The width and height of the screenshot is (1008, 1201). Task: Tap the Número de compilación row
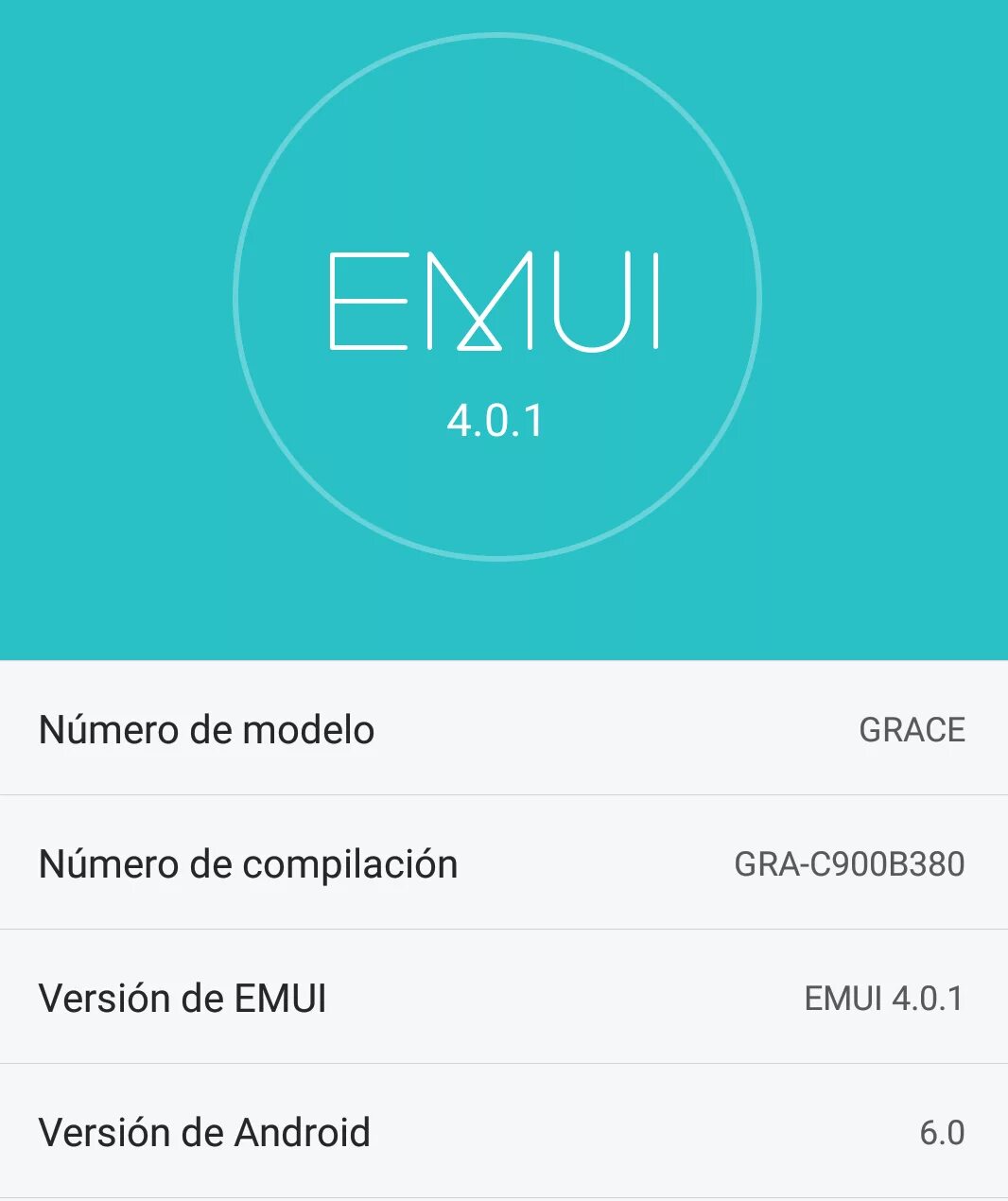click(503, 863)
